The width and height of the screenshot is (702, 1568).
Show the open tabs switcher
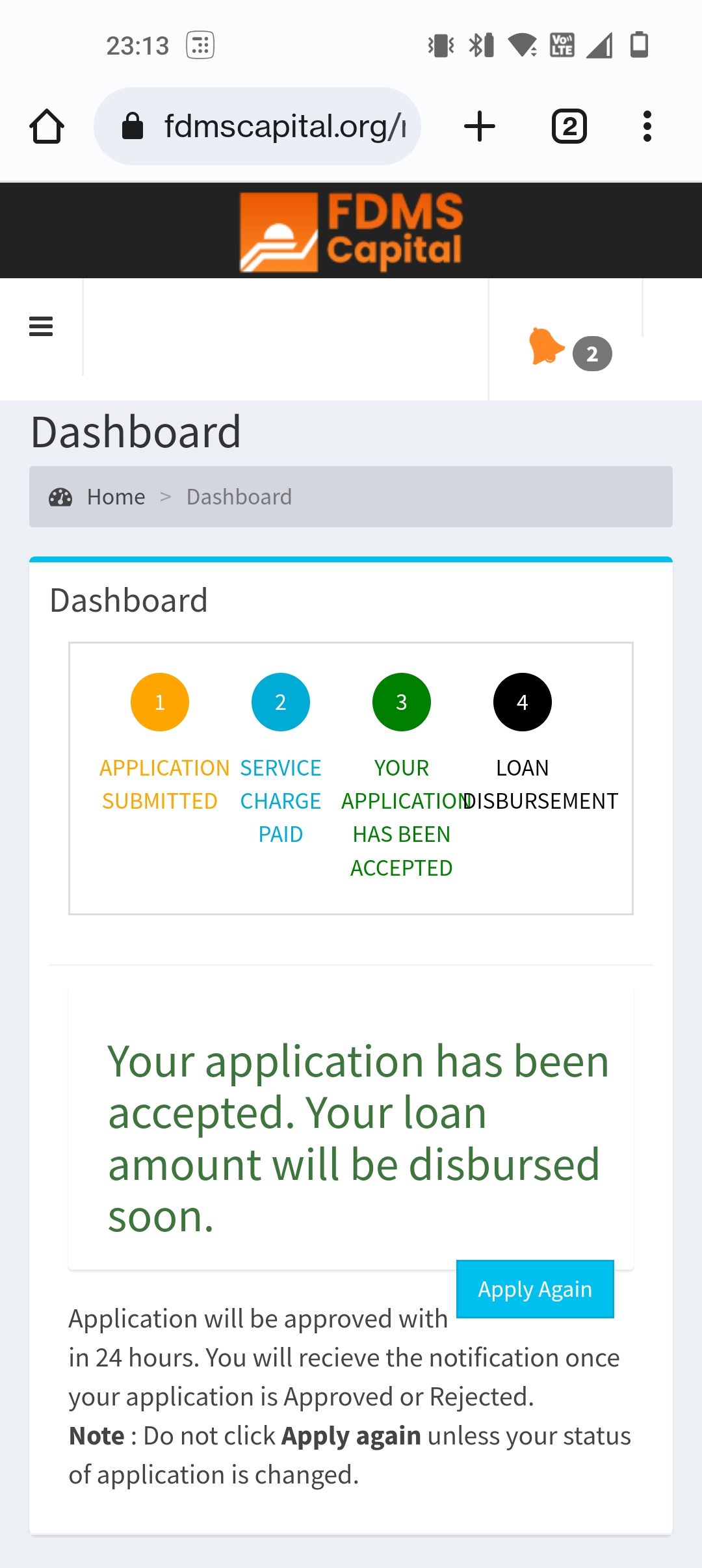coord(569,126)
